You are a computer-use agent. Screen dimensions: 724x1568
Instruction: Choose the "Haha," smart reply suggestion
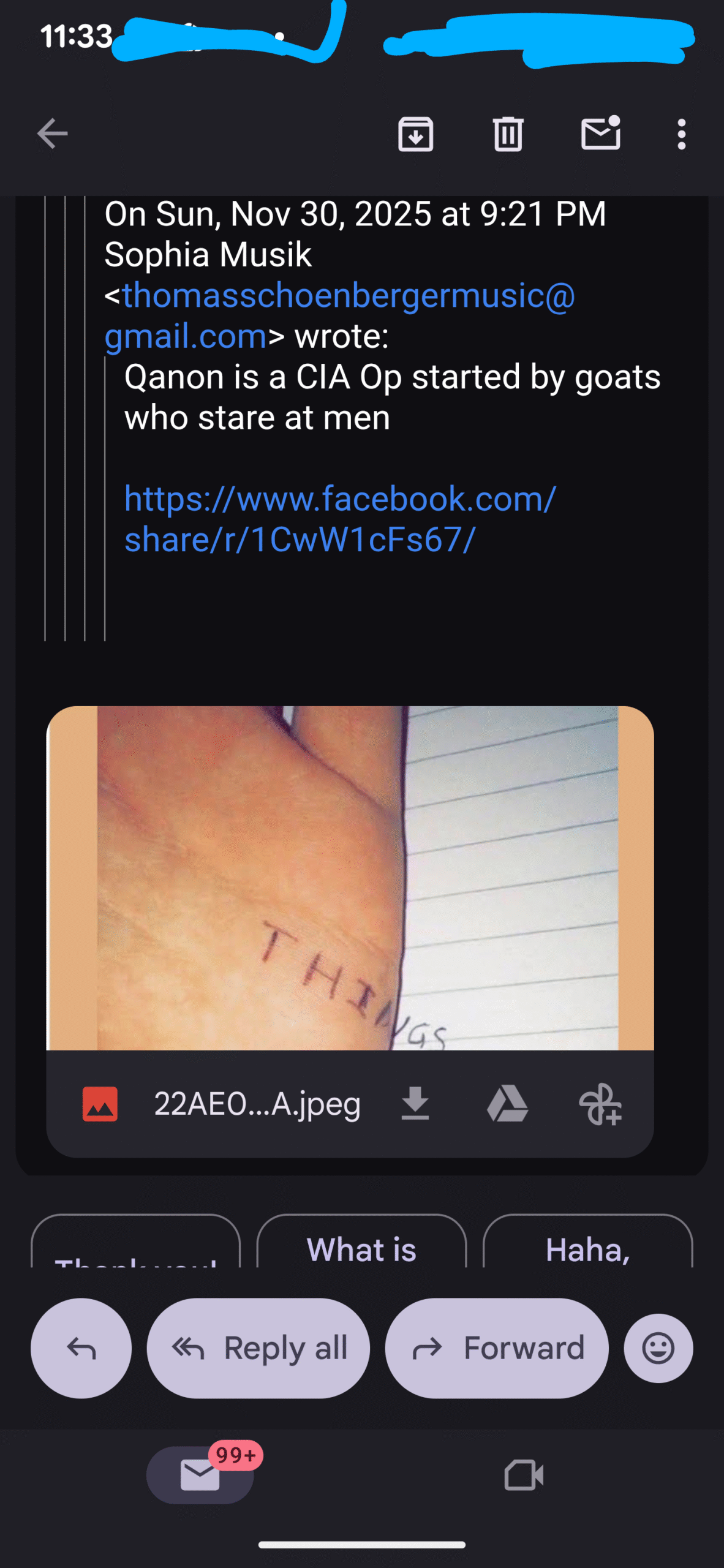(587, 1243)
